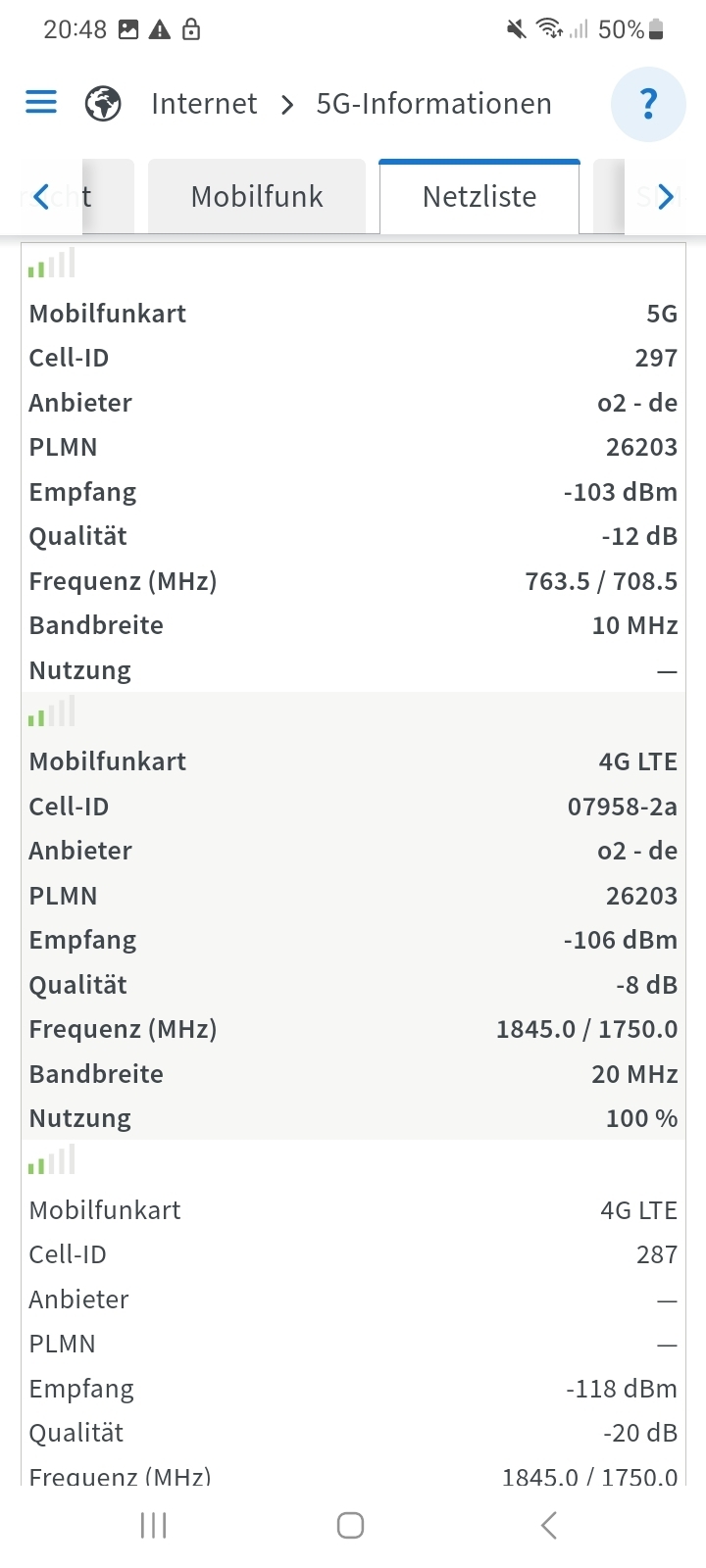Image resolution: width=706 pixels, height=1568 pixels.
Task: Go to the home screen
Action: pos(350,1525)
